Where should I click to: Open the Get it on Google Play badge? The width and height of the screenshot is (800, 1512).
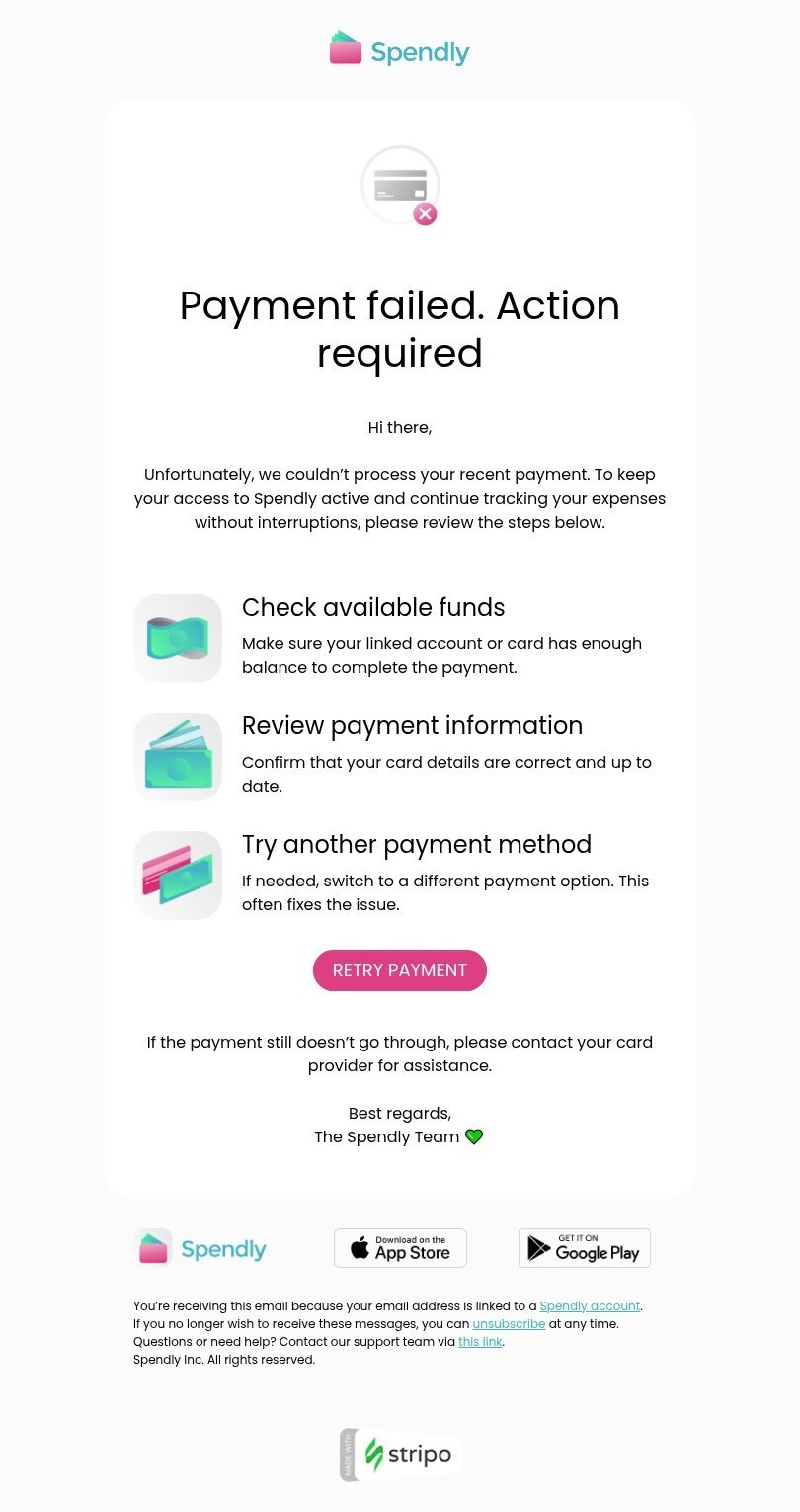click(584, 1248)
